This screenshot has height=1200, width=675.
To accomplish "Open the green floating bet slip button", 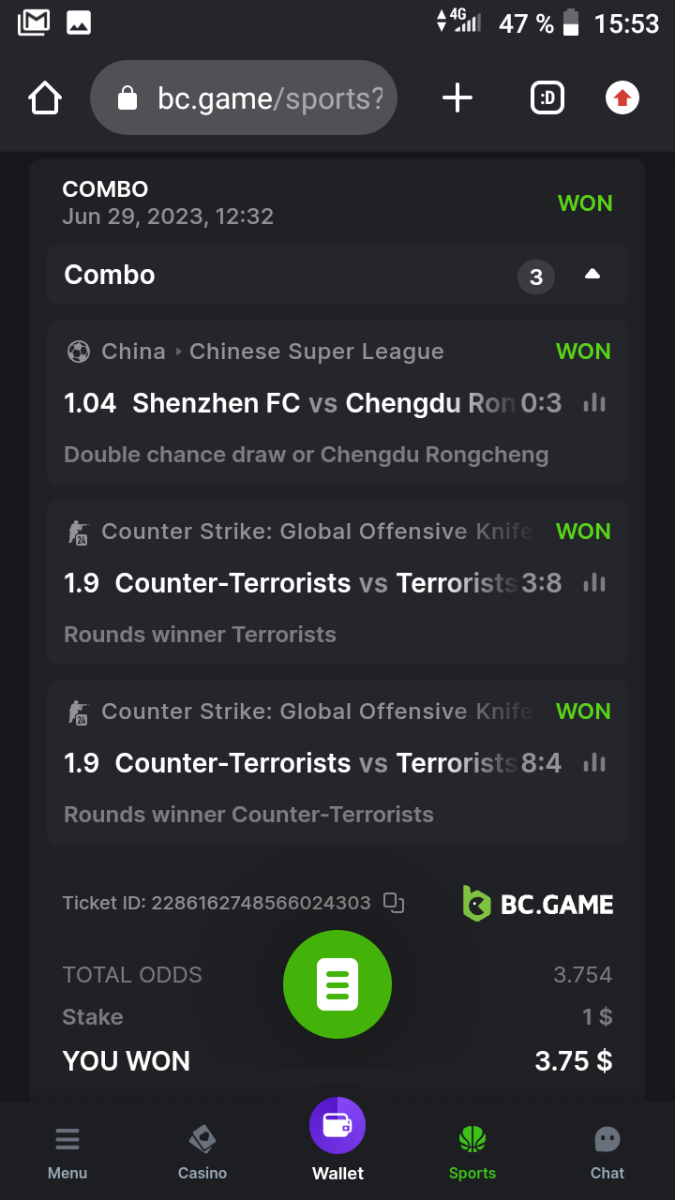I will click(337, 984).
